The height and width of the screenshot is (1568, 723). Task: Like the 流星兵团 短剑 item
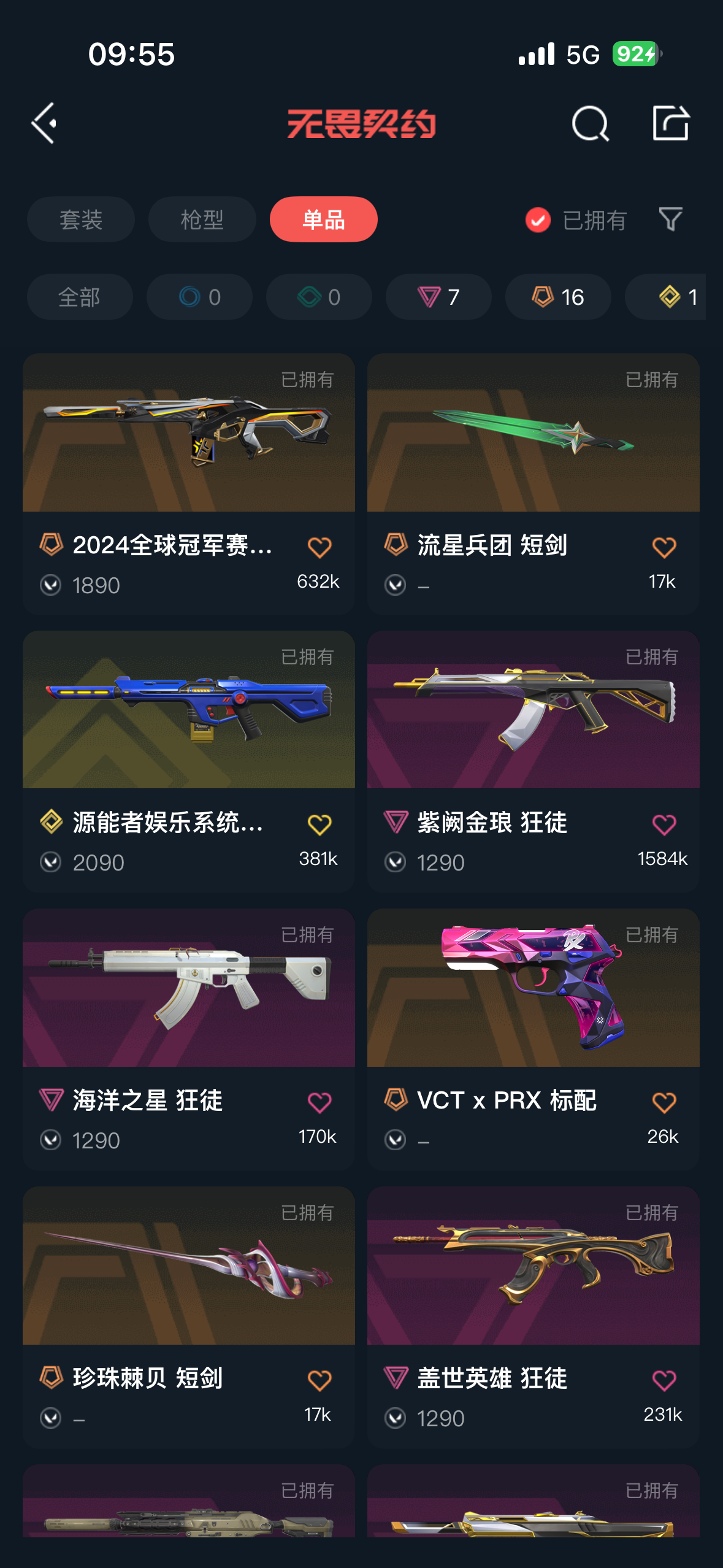[x=664, y=547]
